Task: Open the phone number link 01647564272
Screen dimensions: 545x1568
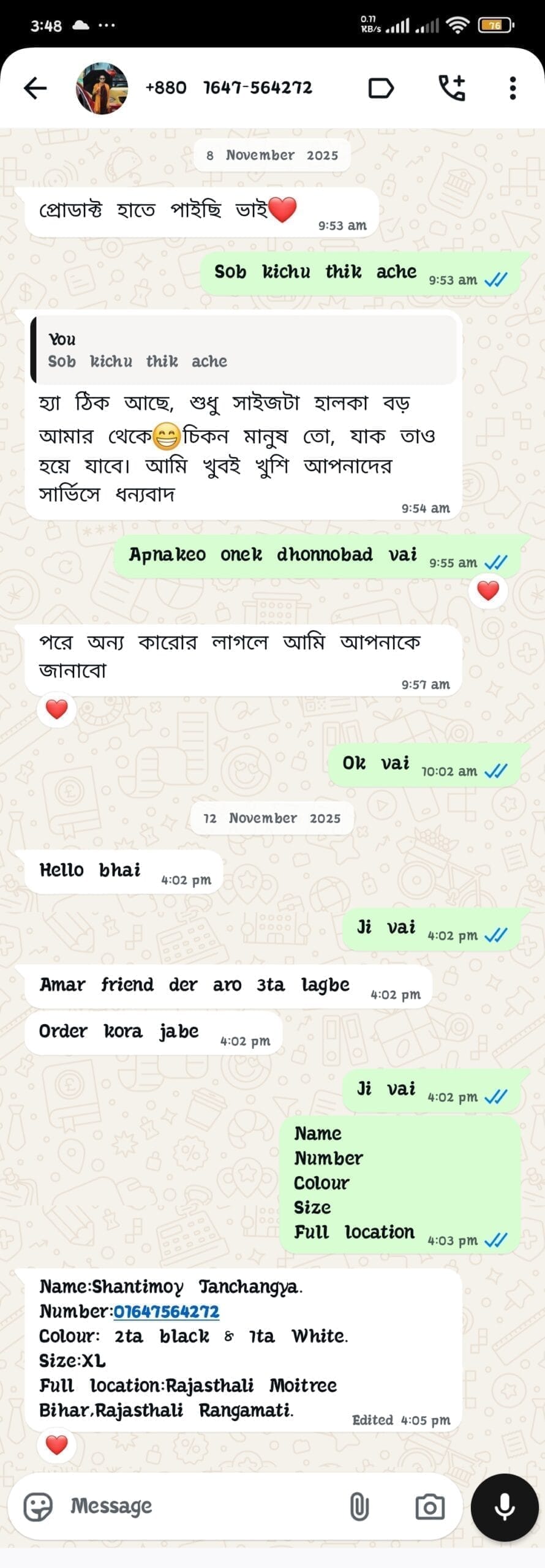Action: pos(166,1311)
